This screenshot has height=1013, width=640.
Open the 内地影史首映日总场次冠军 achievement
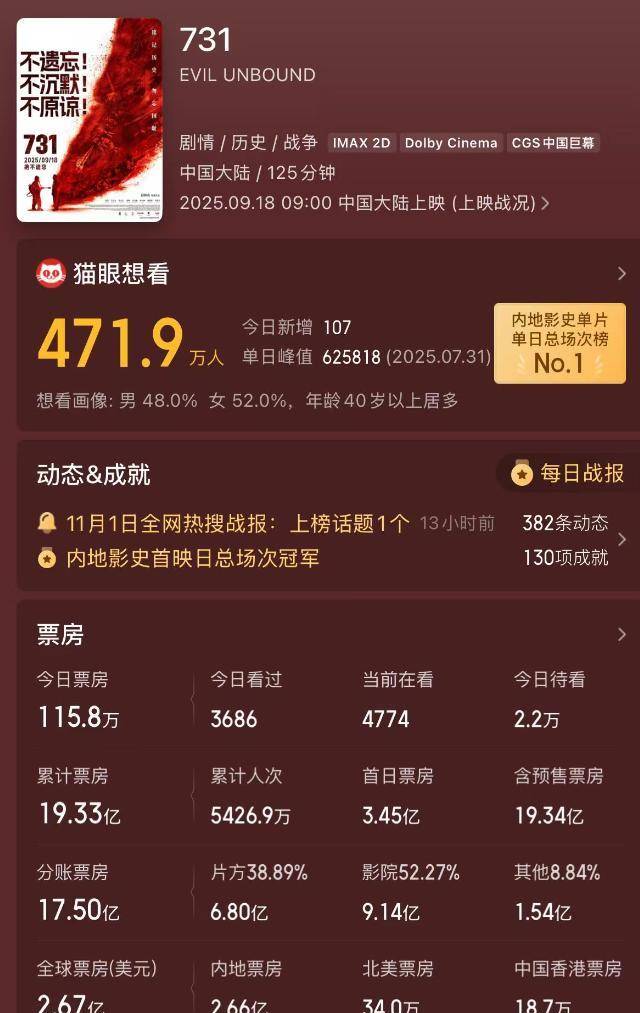coord(192,558)
